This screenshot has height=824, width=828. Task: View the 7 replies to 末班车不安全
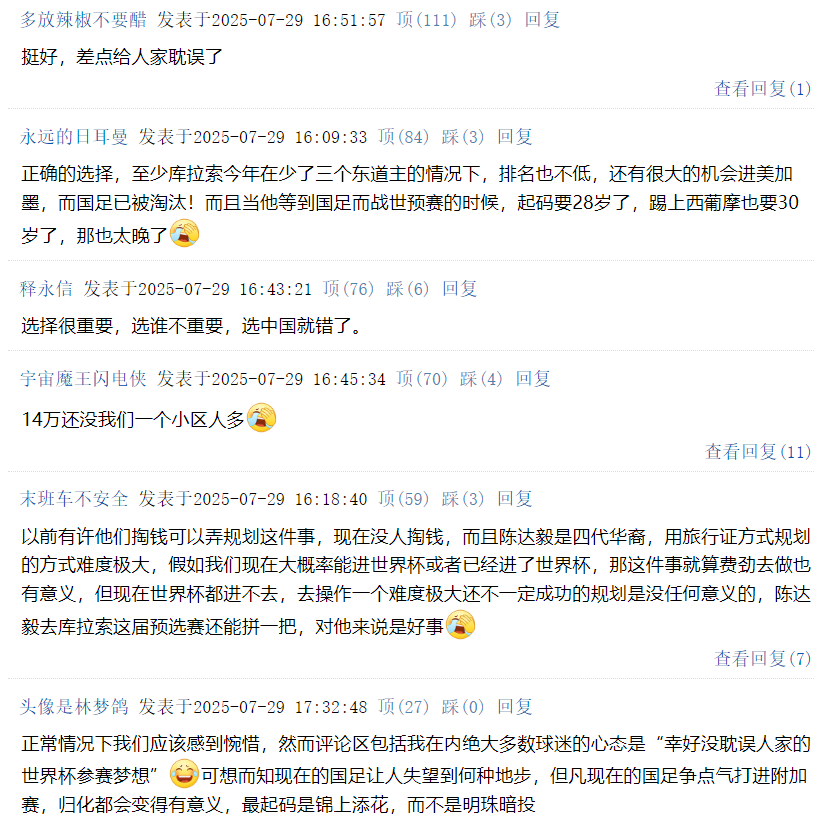tap(762, 659)
